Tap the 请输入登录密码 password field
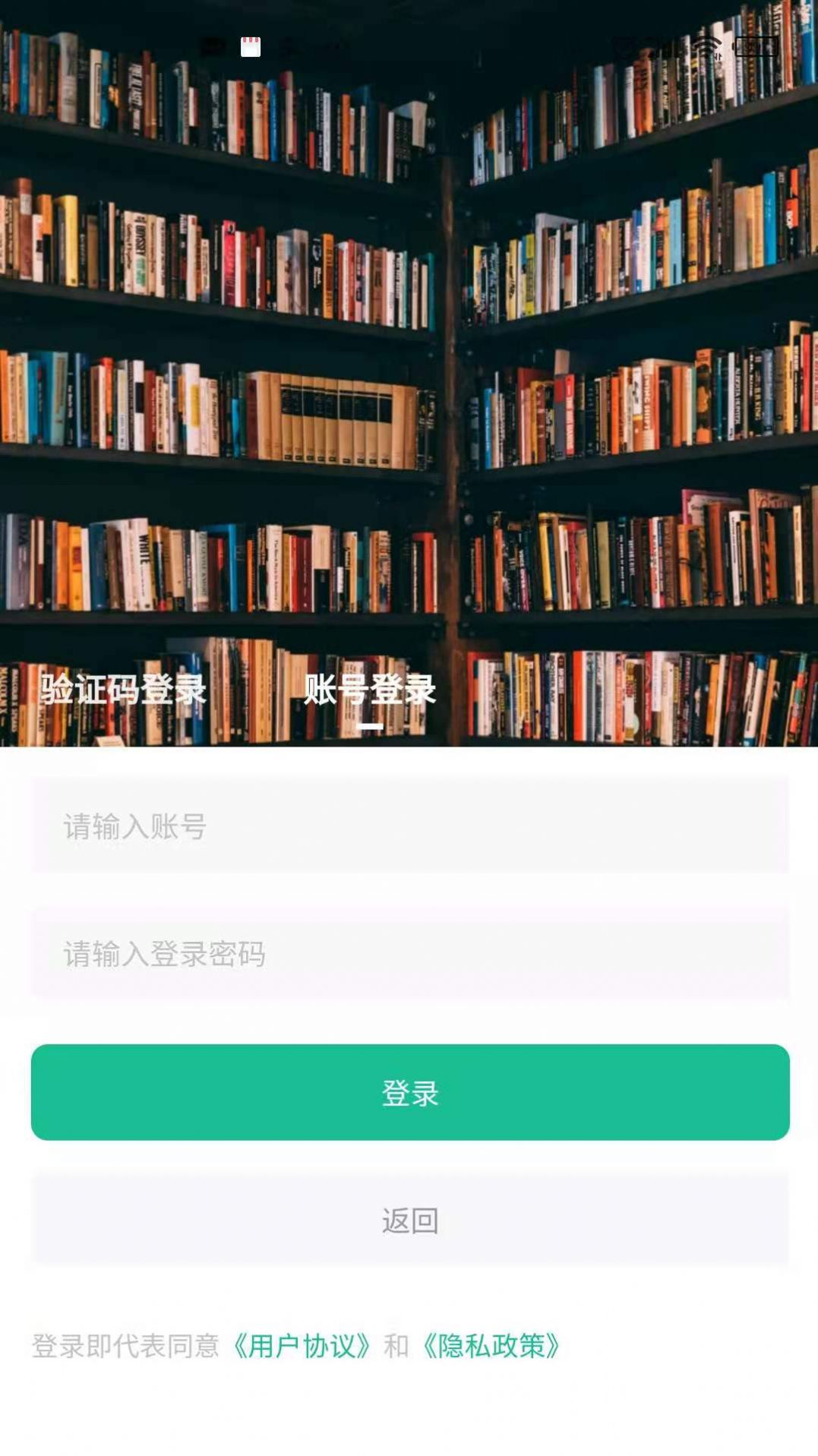The height and width of the screenshot is (1456, 818). coord(410,953)
